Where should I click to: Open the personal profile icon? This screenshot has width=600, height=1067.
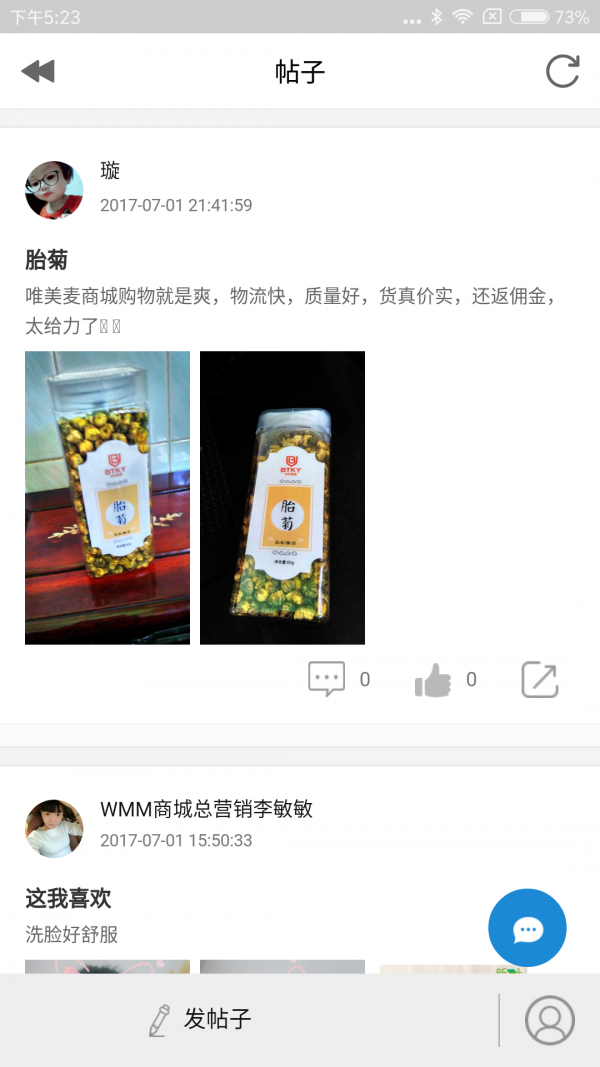click(550, 1020)
